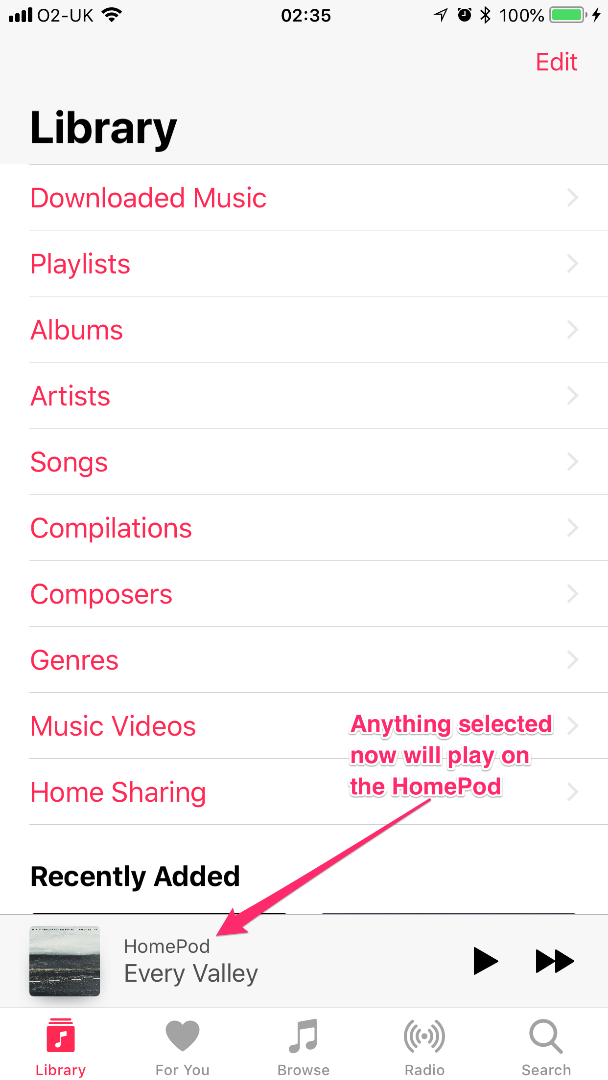Tap the Edit button
The height and width of the screenshot is (1080, 608).
pos(556,62)
